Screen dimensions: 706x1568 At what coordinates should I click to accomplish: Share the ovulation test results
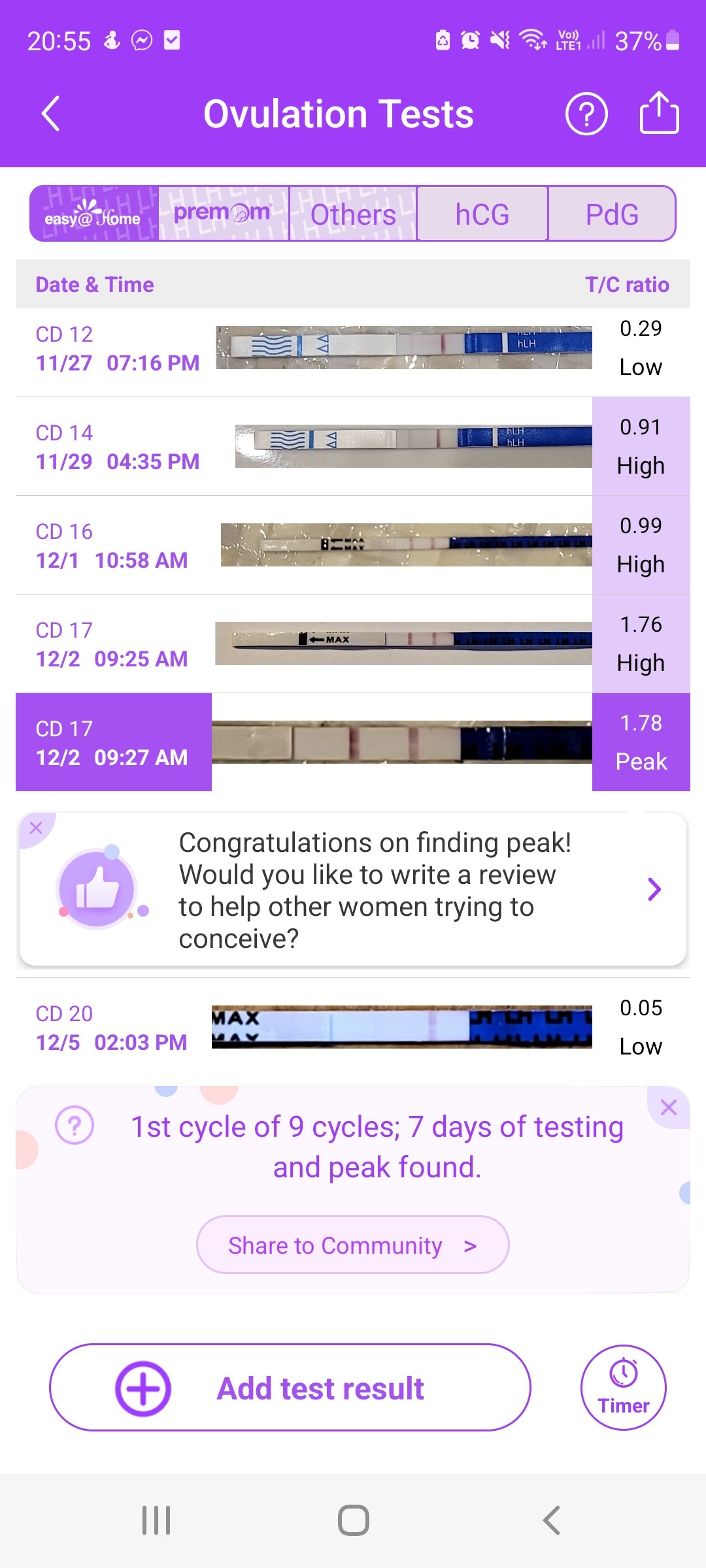click(658, 114)
